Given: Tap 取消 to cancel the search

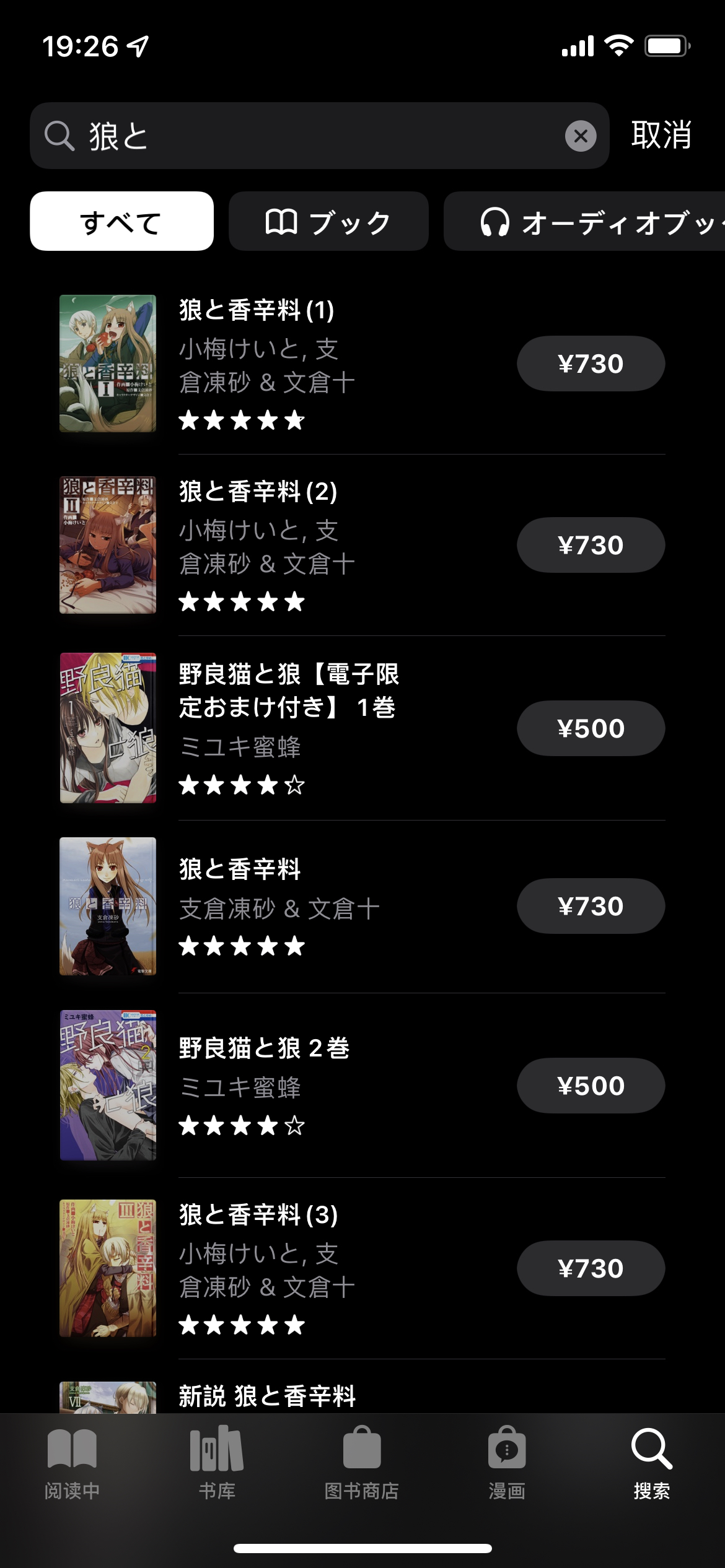Looking at the screenshot, I should tap(661, 135).
